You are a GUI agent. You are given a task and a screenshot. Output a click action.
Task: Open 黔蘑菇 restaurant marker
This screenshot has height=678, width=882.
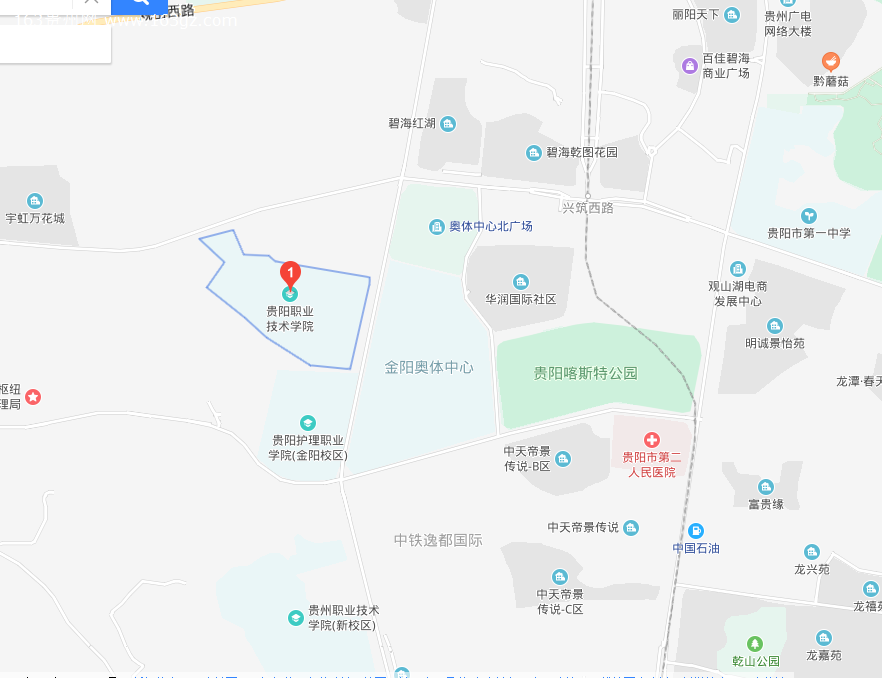click(829, 62)
